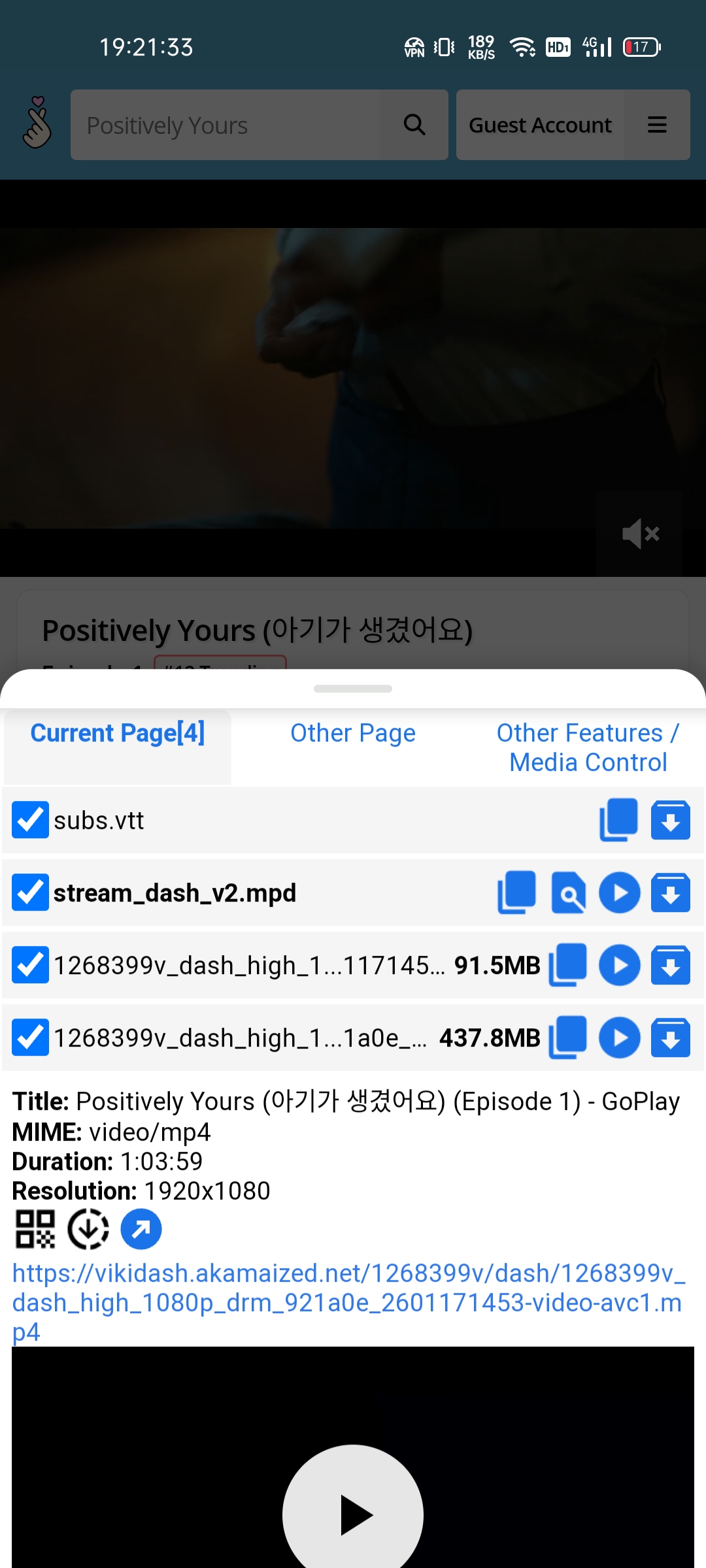The image size is (706, 1568).
Task: Uncheck the 437.8MB file checkbox
Action: [30, 1037]
